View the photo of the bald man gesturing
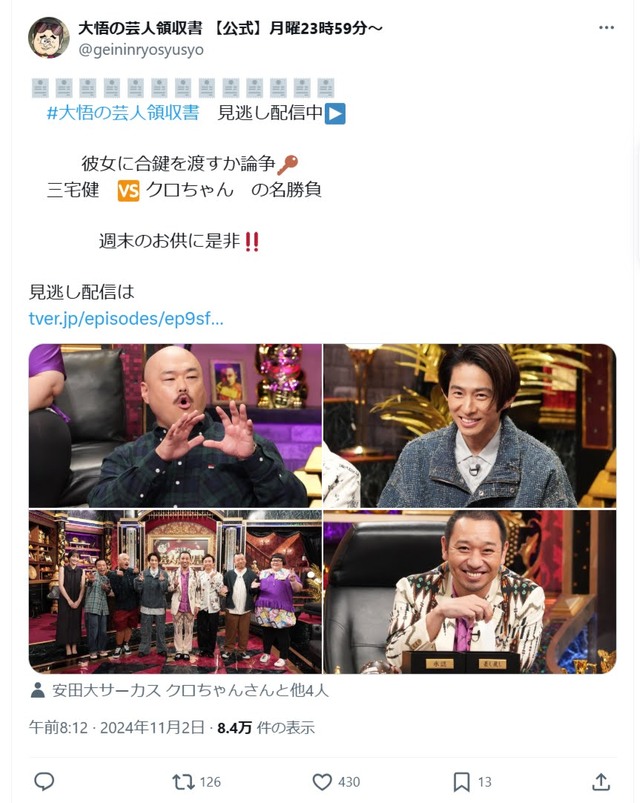640x803 pixels. click(175, 426)
